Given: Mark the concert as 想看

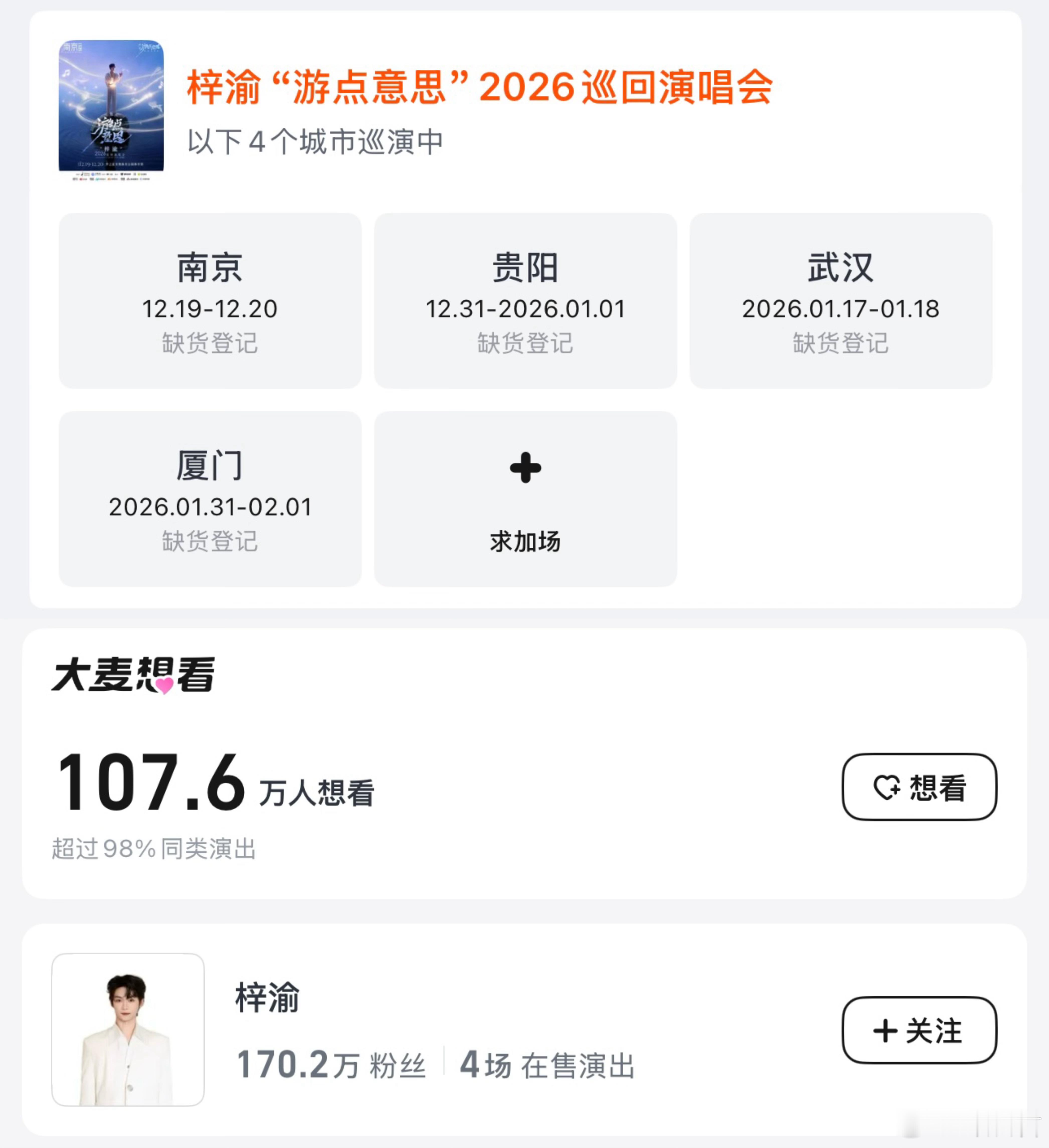Looking at the screenshot, I should (919, 787).
